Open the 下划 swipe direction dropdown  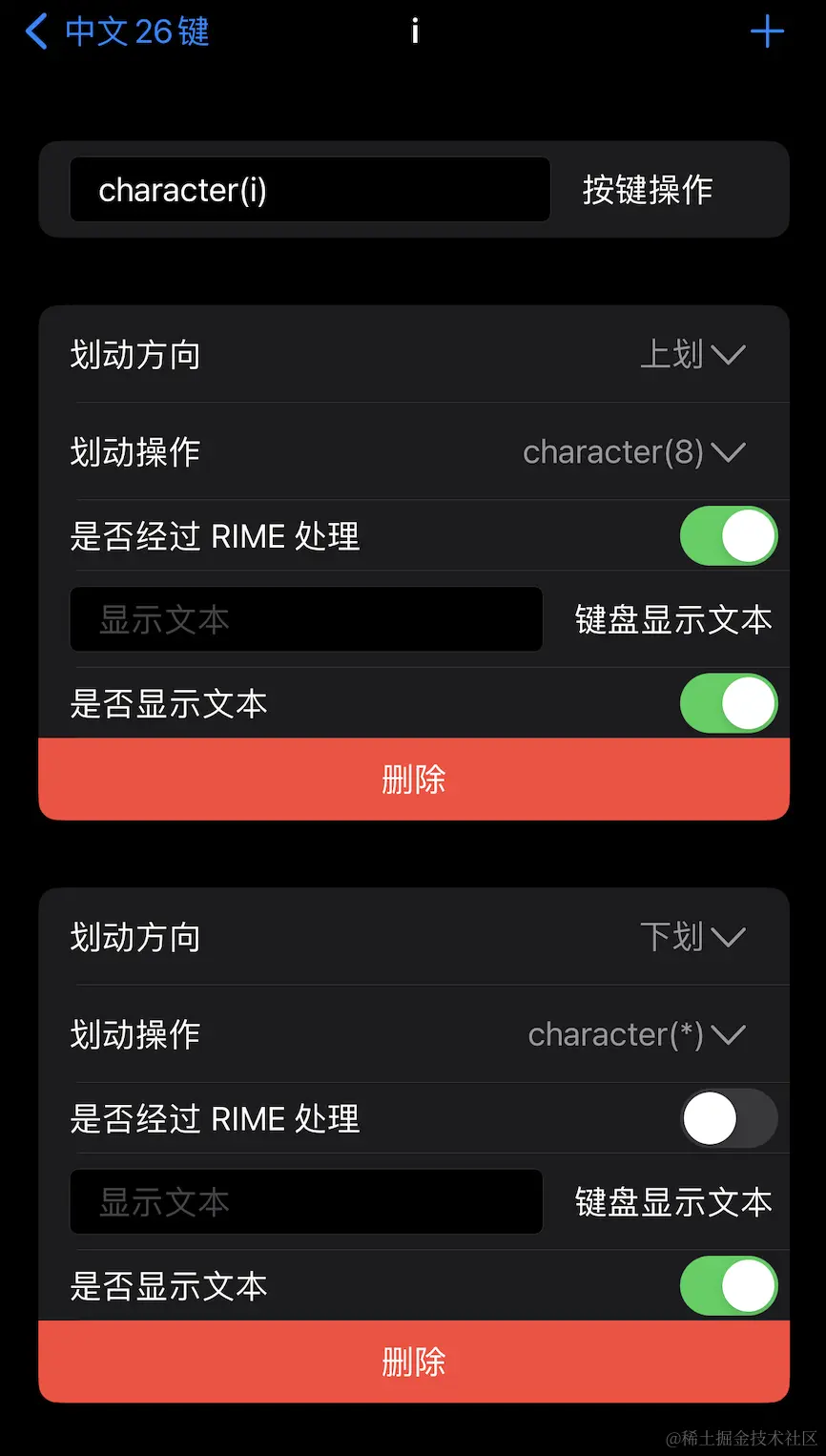click(x=692, y=937)
